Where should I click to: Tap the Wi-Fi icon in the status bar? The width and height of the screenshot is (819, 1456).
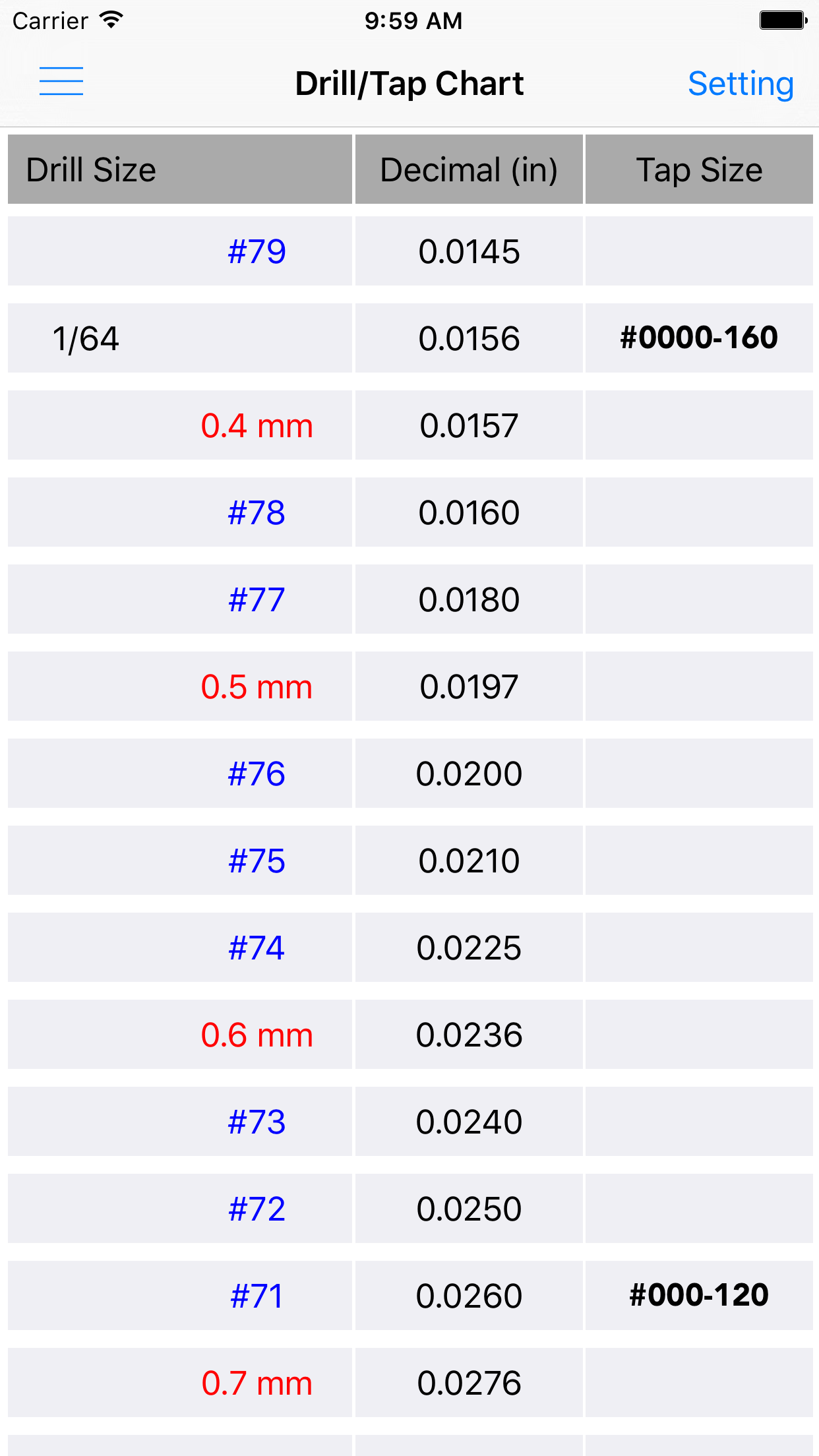pos(111,20)
